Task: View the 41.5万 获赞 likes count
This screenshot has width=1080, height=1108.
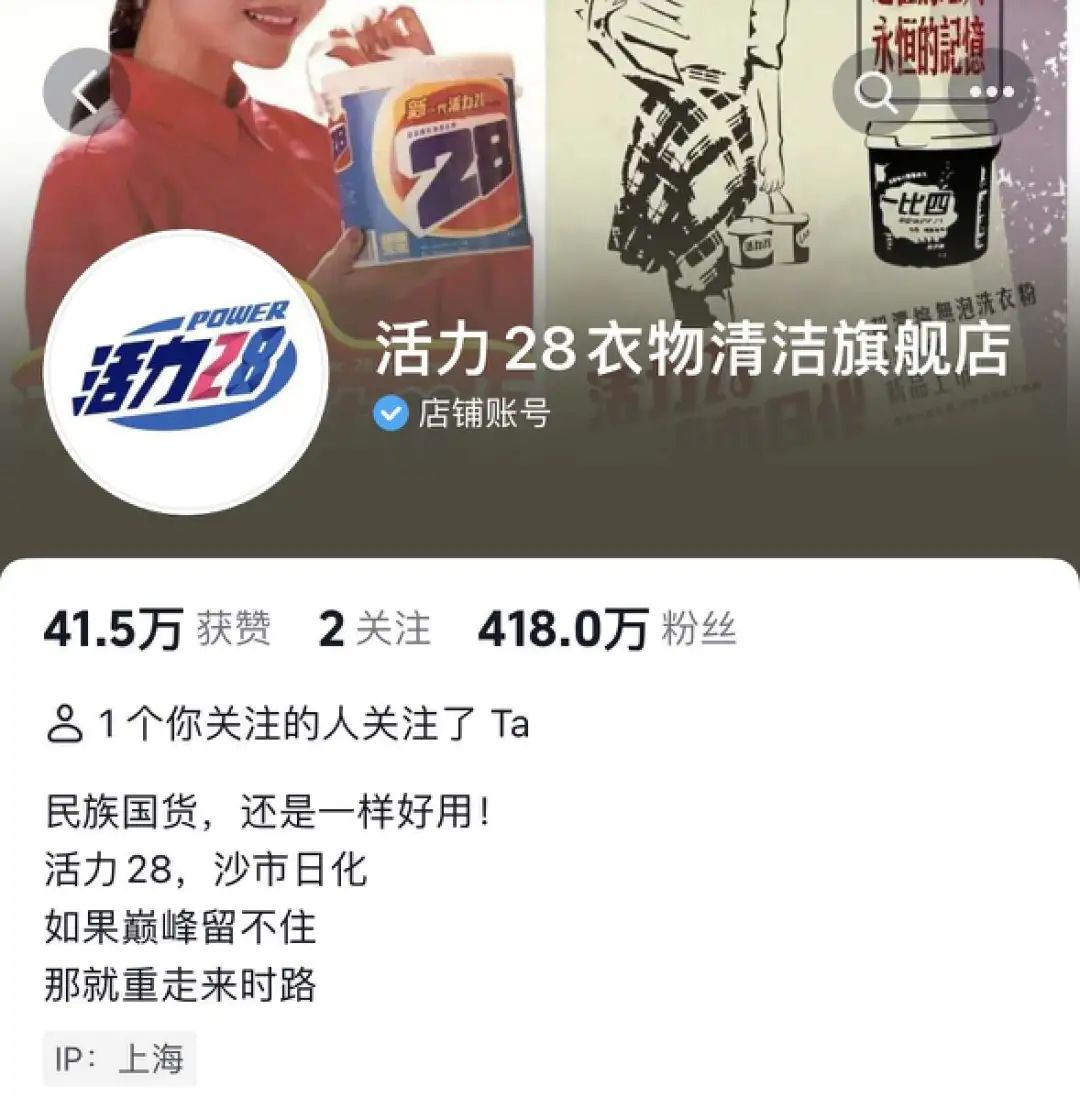Action: point(157,629)
